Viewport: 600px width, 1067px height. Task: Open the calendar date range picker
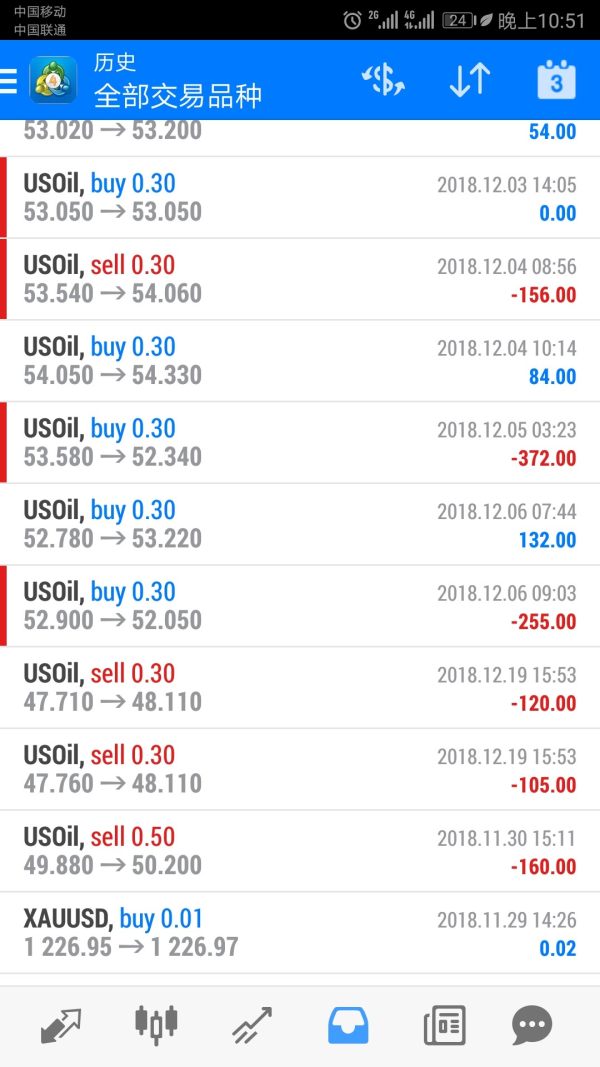click(x=556, y=81)
